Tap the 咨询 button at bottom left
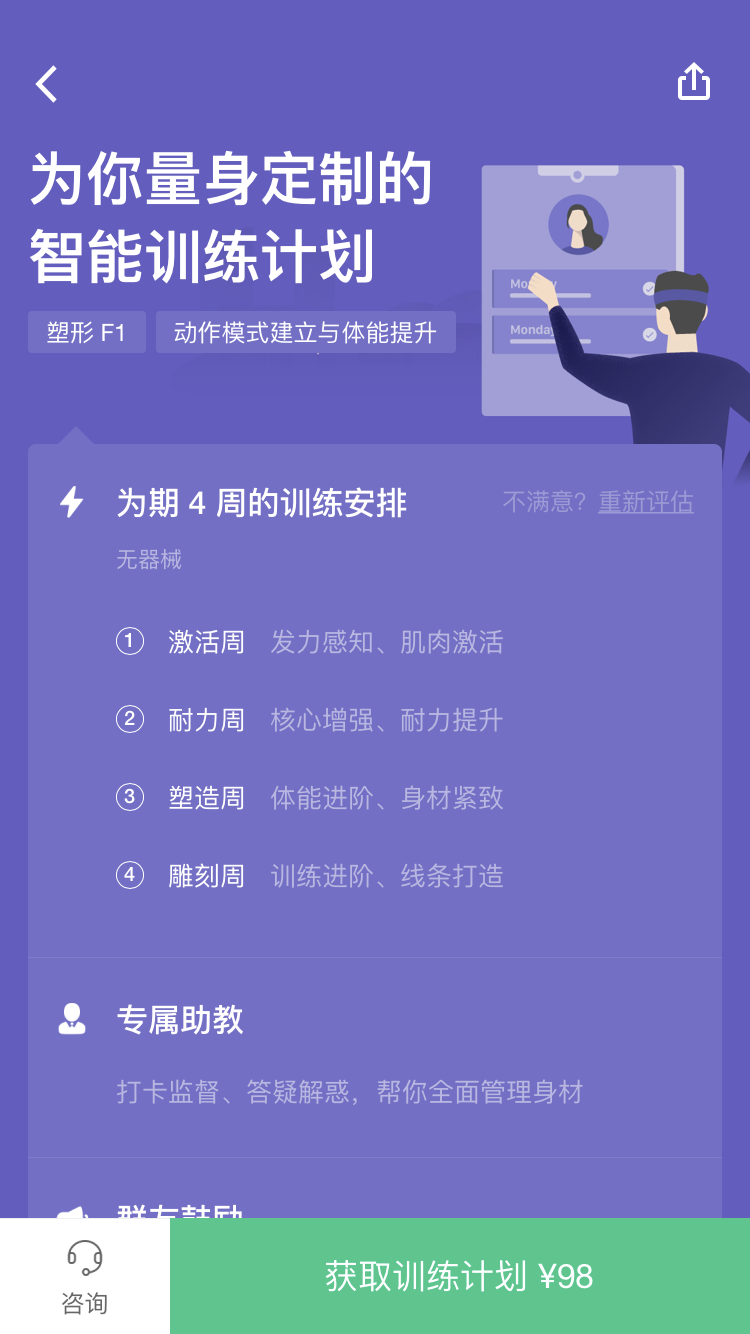The height and width of the screenshot is (1334, 750). click(82, 1275)
